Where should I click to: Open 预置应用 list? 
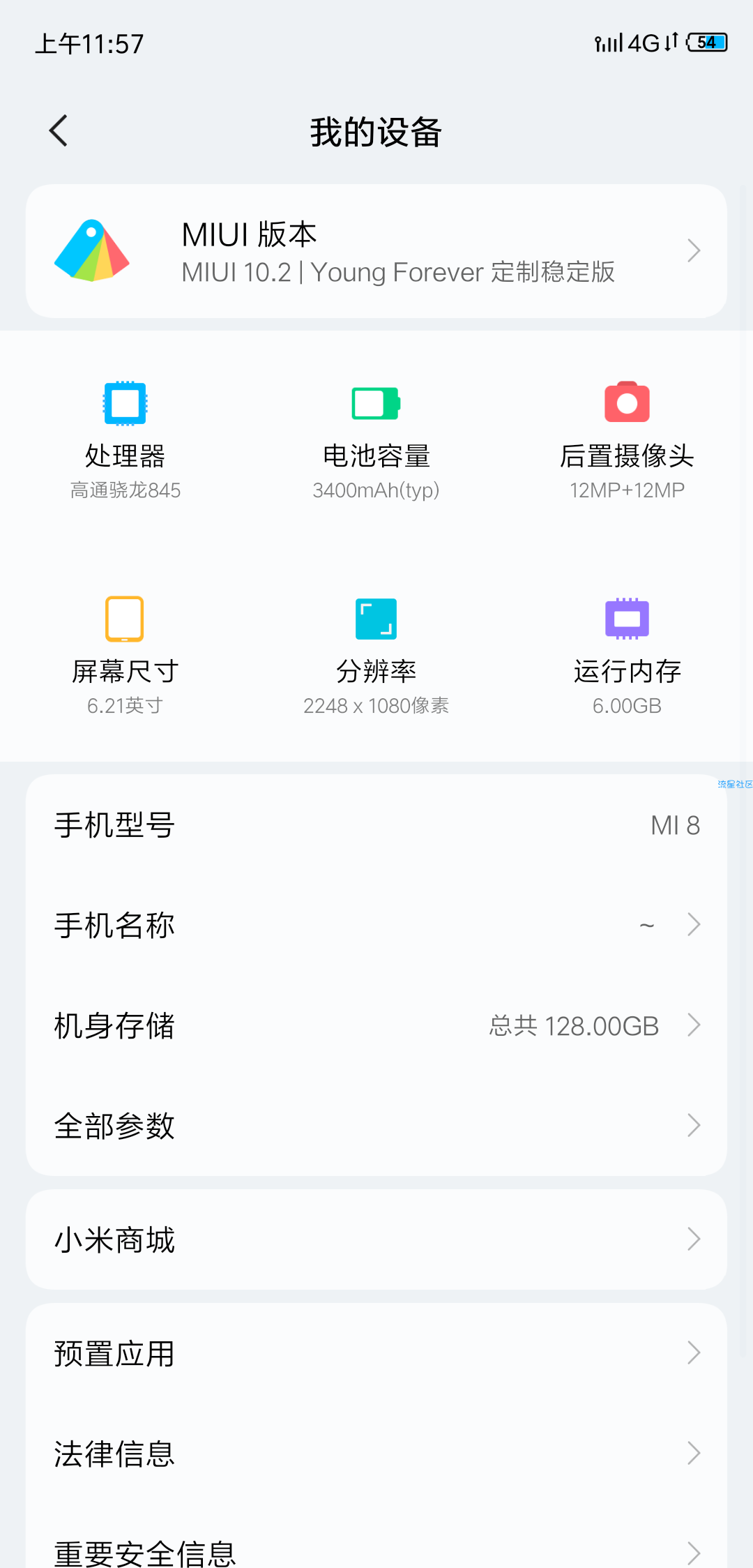click(x=376, y=1353)
